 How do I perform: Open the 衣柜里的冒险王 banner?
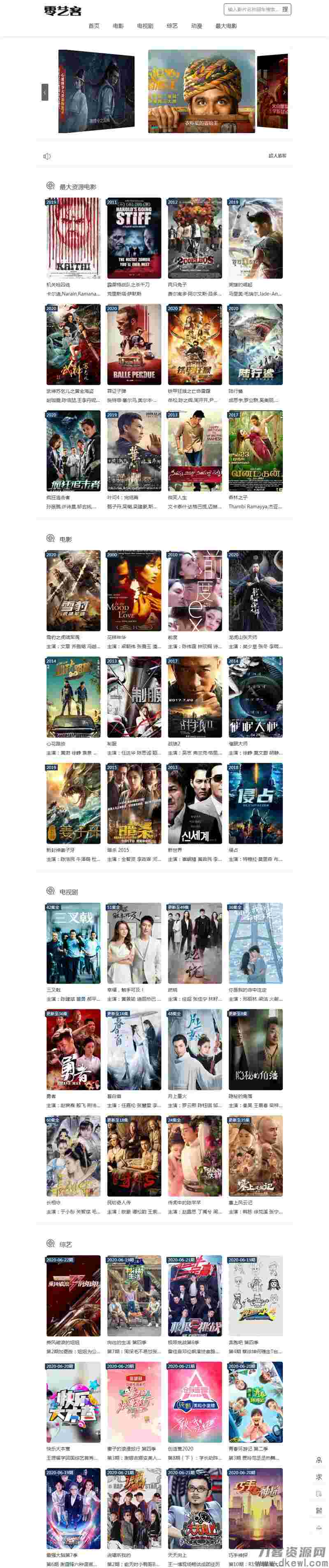[x=201, y=91]
